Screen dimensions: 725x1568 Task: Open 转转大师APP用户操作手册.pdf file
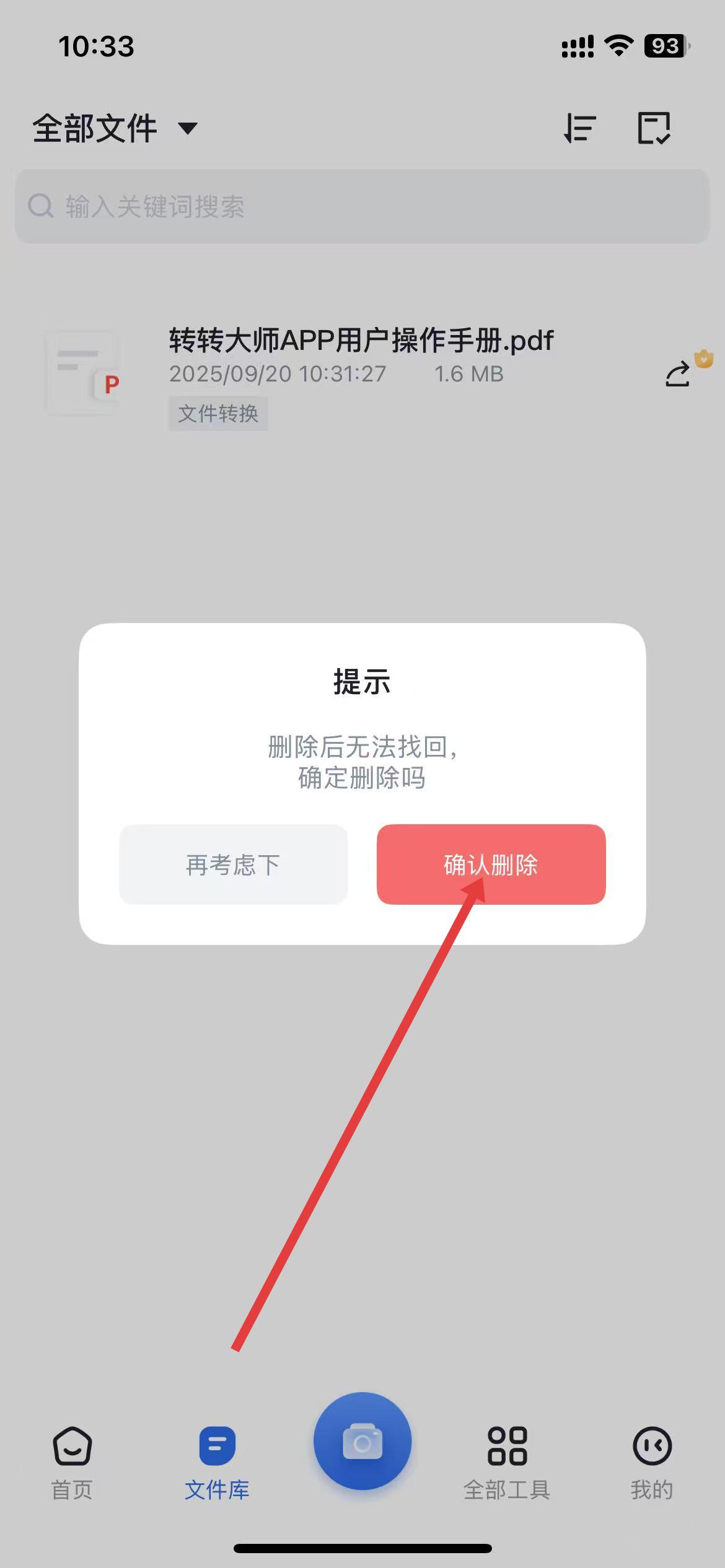pyautogui.click(x=361, y=341)
